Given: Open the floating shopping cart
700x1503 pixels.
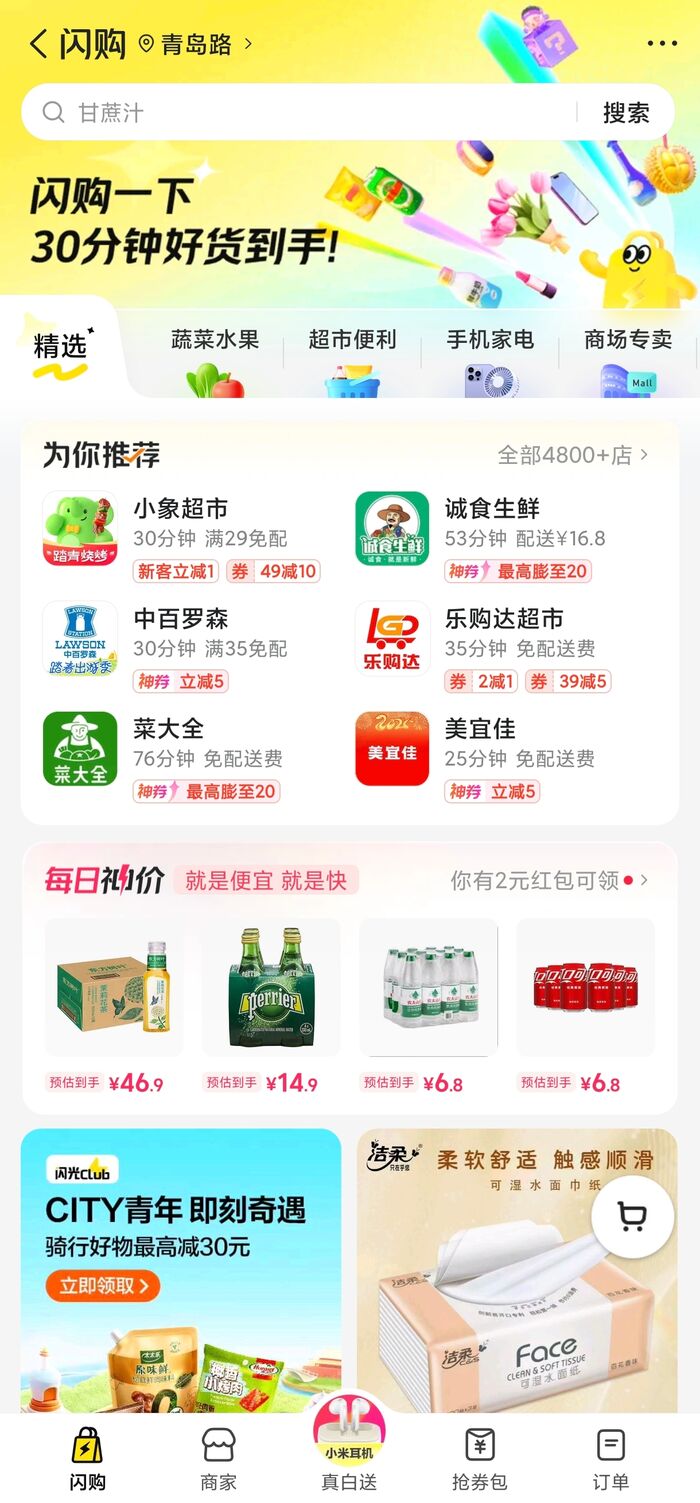Looking at the screenshot, I should coord(631,1216).
